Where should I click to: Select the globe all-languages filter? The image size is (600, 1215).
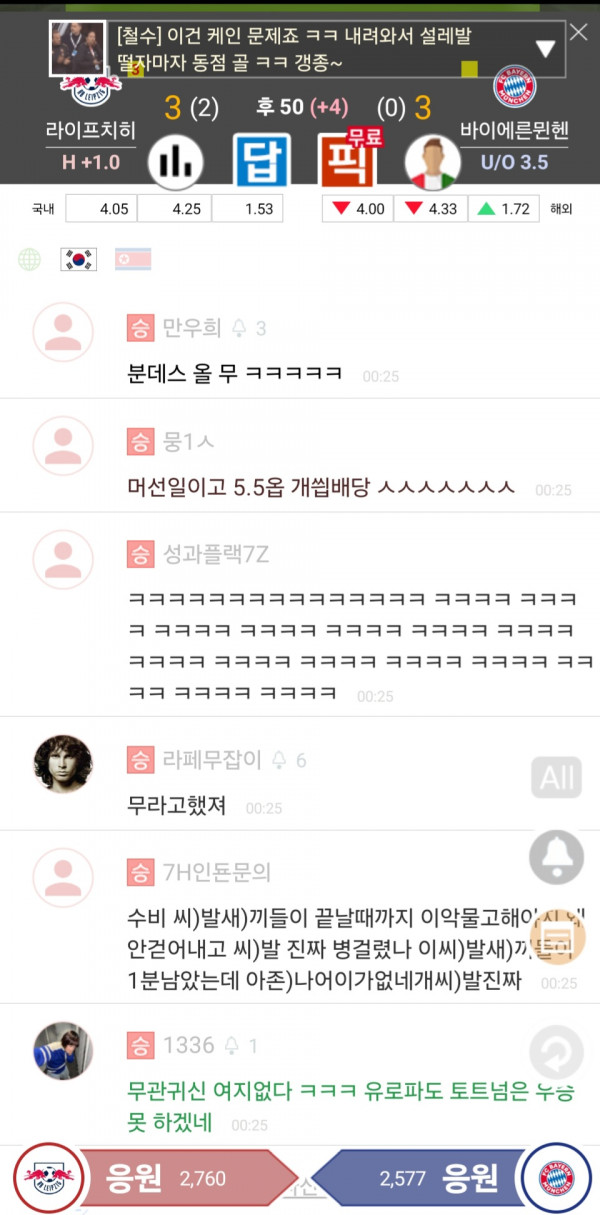click(30, 260)
